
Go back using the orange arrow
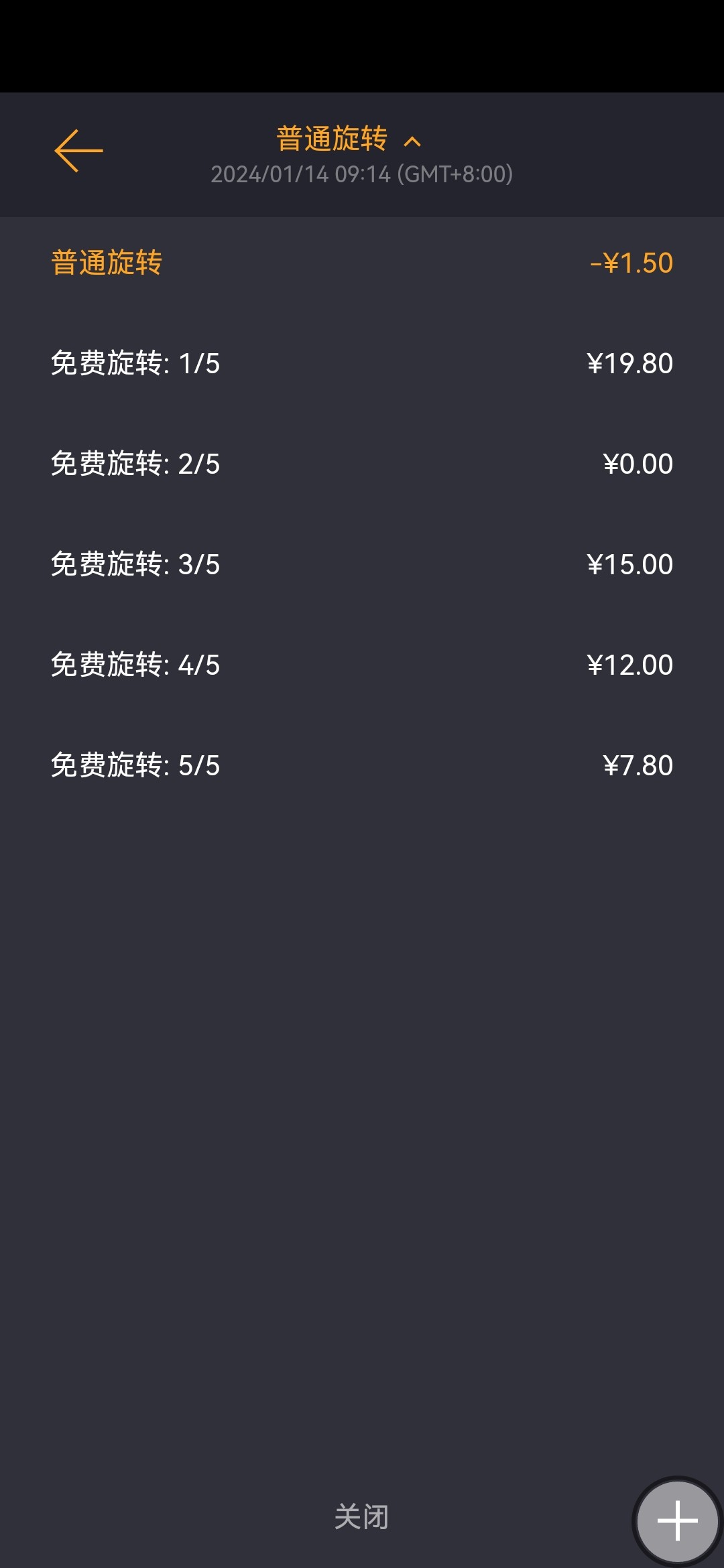(78, 151)
